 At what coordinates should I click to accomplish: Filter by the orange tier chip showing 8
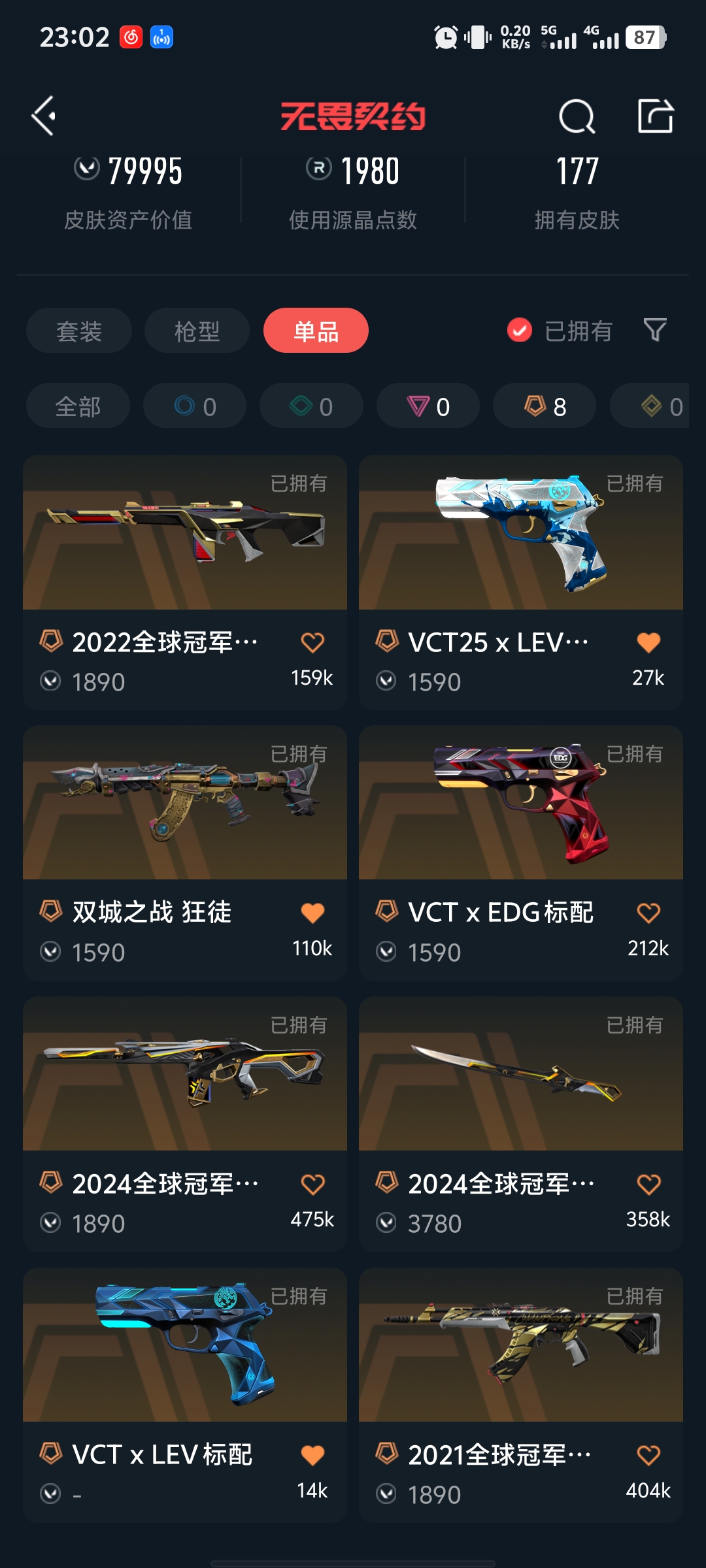tap(545, 406)
